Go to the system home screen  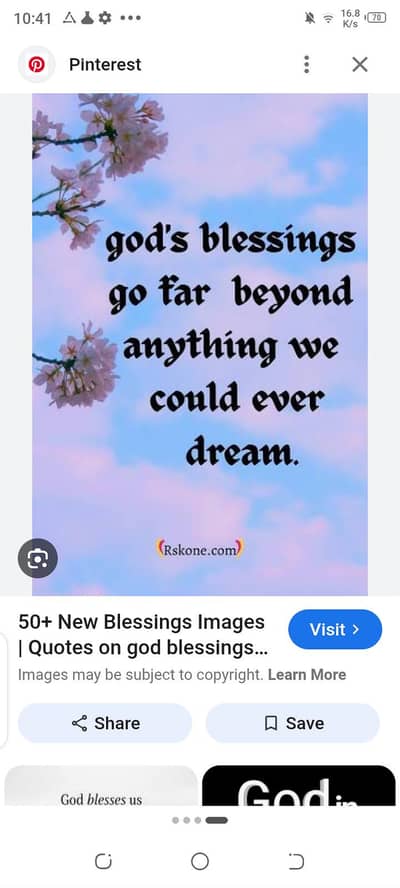[x=199, y=861]
